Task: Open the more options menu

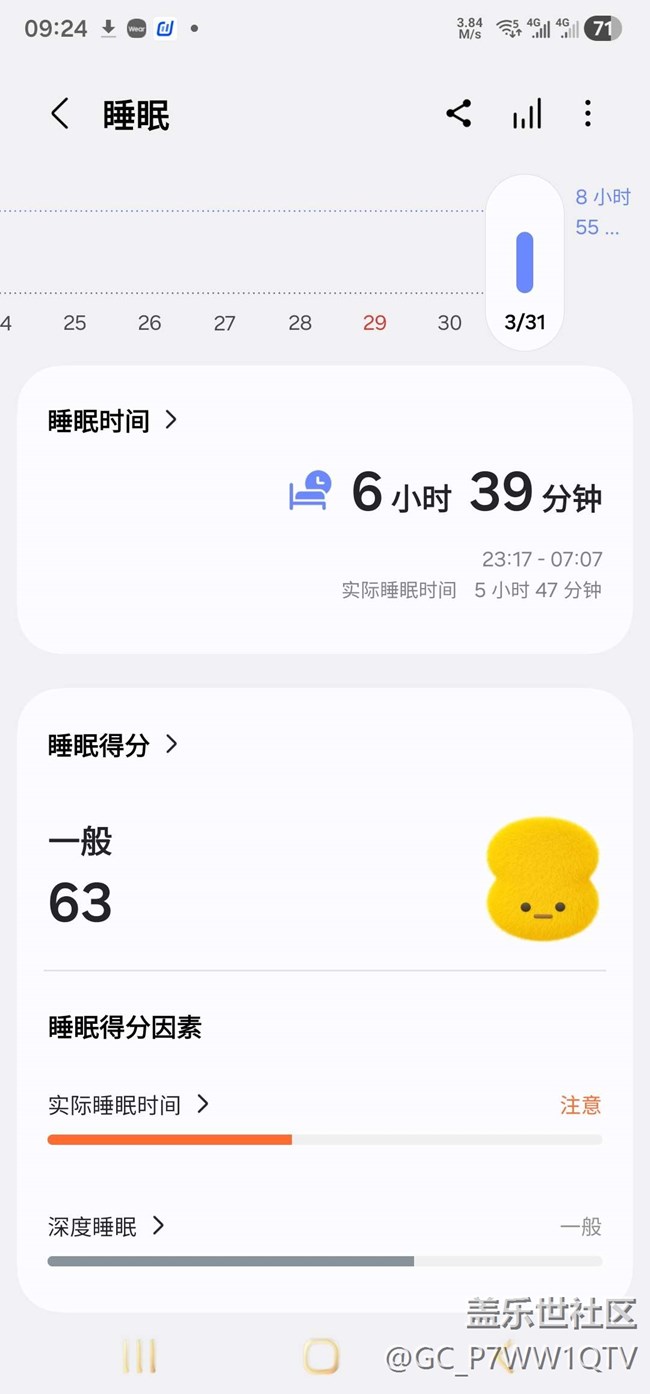Action: [x=588, y=114]
